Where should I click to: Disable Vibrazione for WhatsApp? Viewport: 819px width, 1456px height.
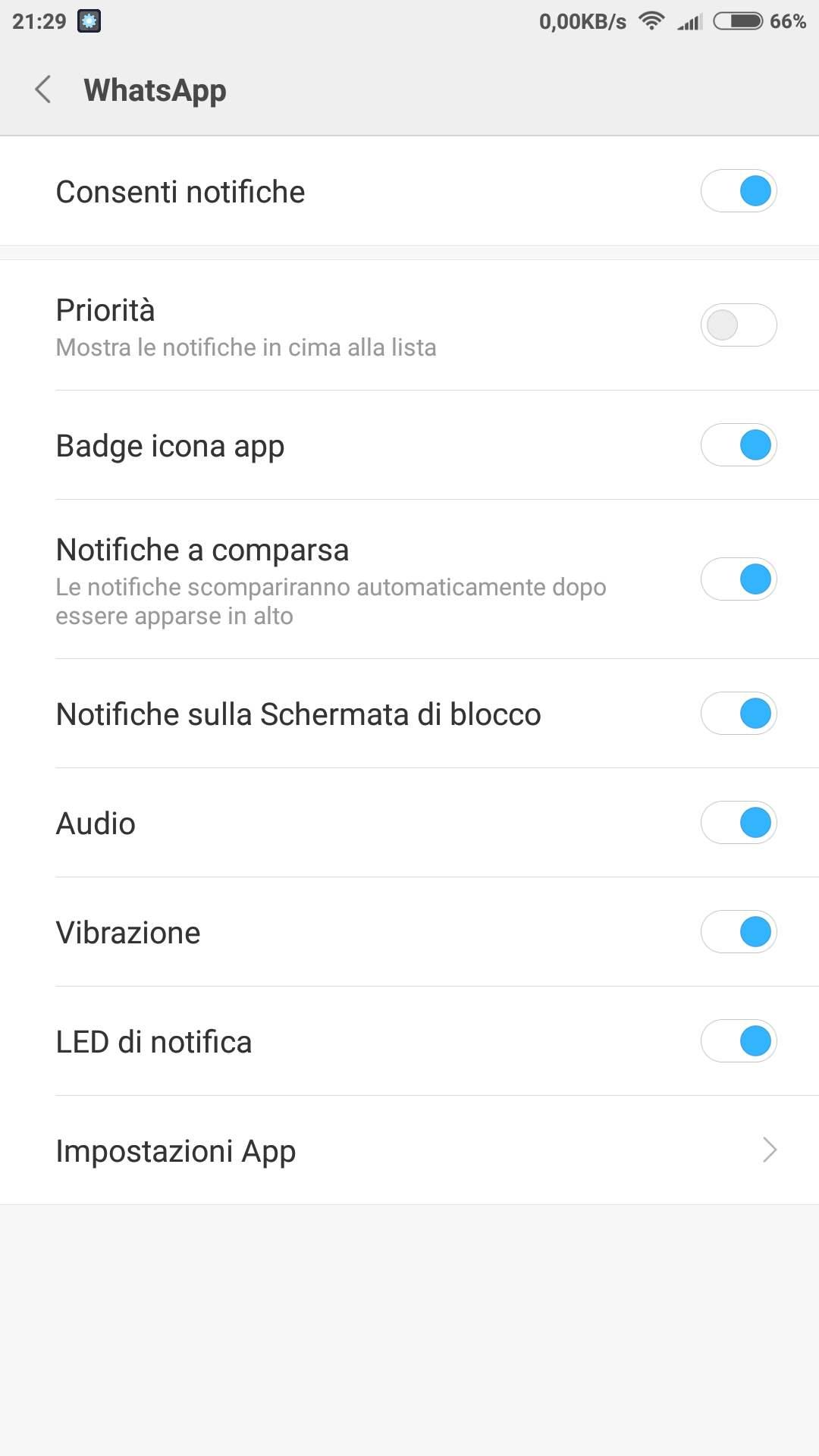tap(739, 932)
